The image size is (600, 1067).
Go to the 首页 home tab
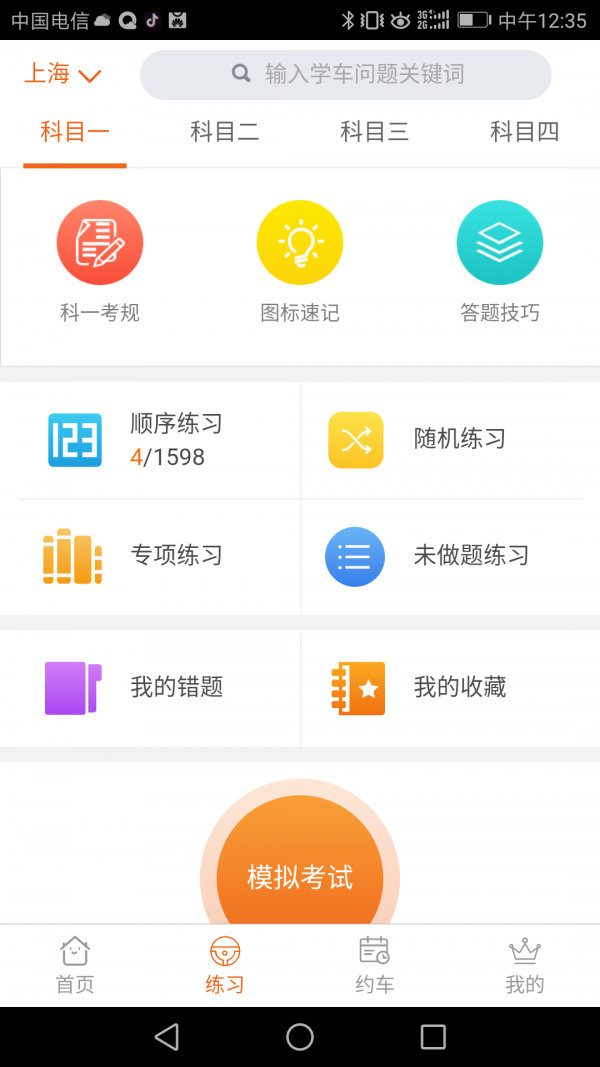75,966
